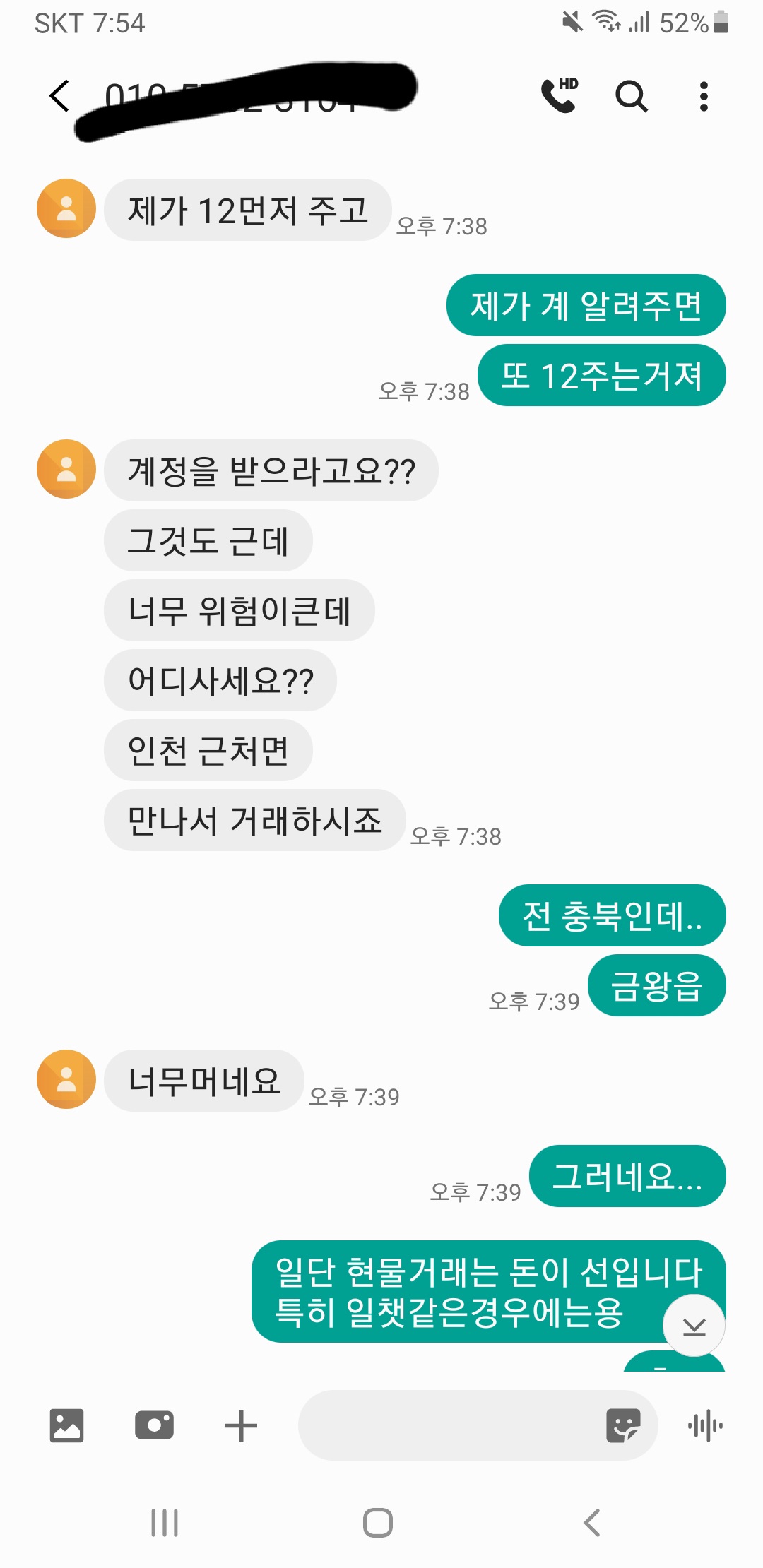Search within this conversation
The width and height of the screenshot is (763, 1568).
[x=631, y=96]
